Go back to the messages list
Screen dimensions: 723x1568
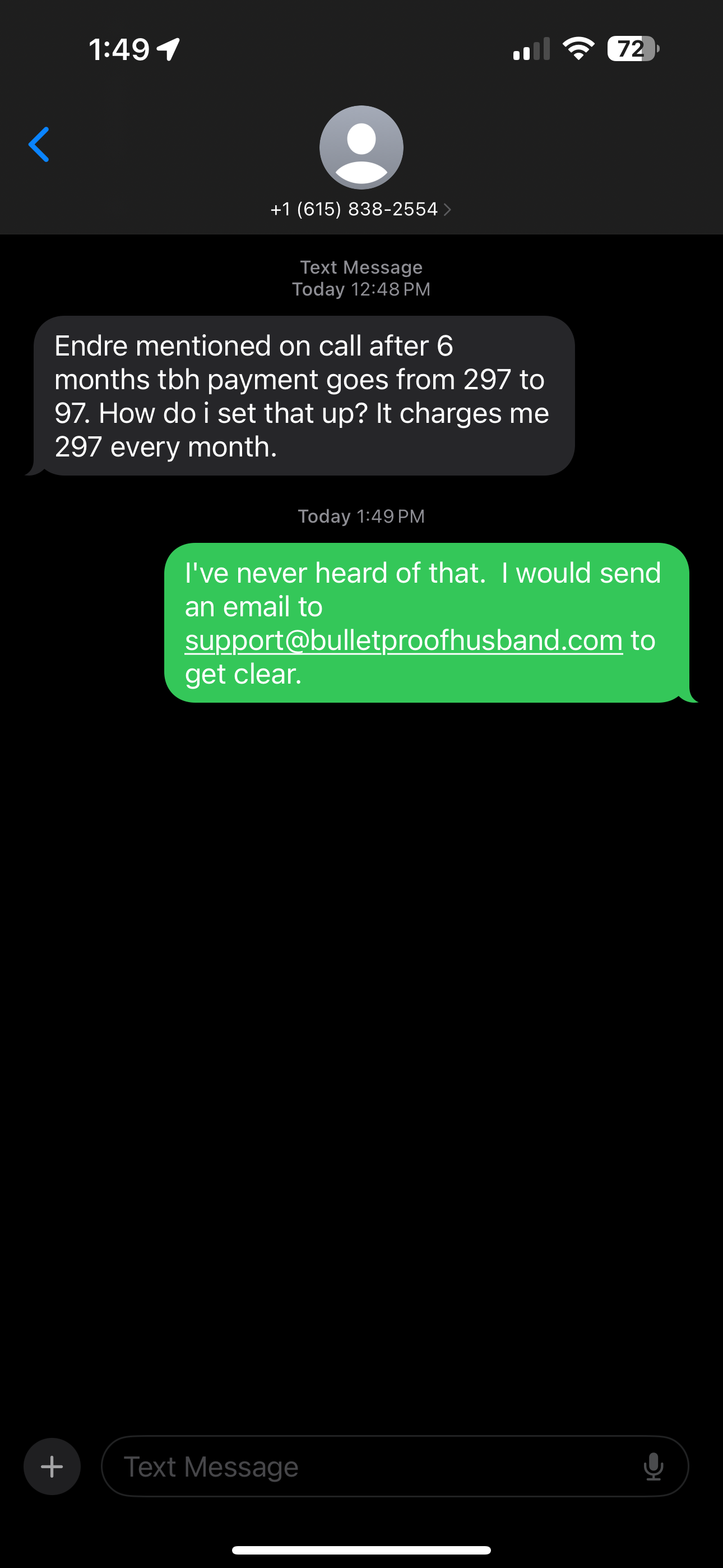tap(39, 145)
